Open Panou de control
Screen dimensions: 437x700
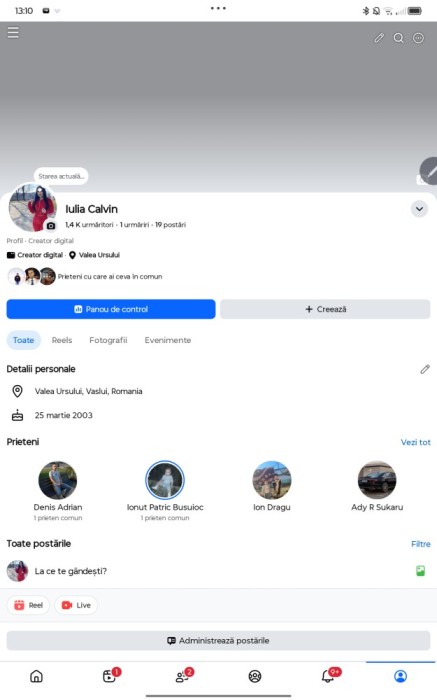111,309
